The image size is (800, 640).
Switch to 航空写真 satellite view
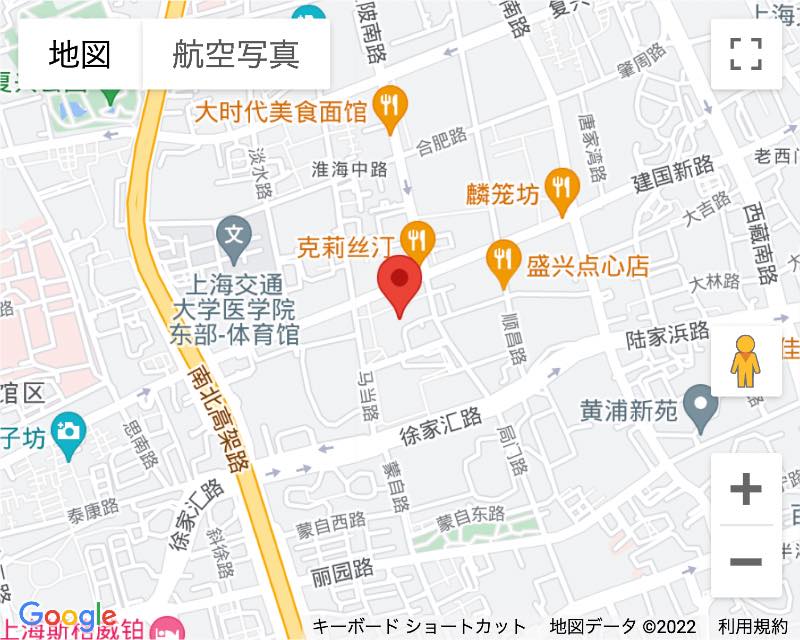pyautogui.click(x=236, y=54)
